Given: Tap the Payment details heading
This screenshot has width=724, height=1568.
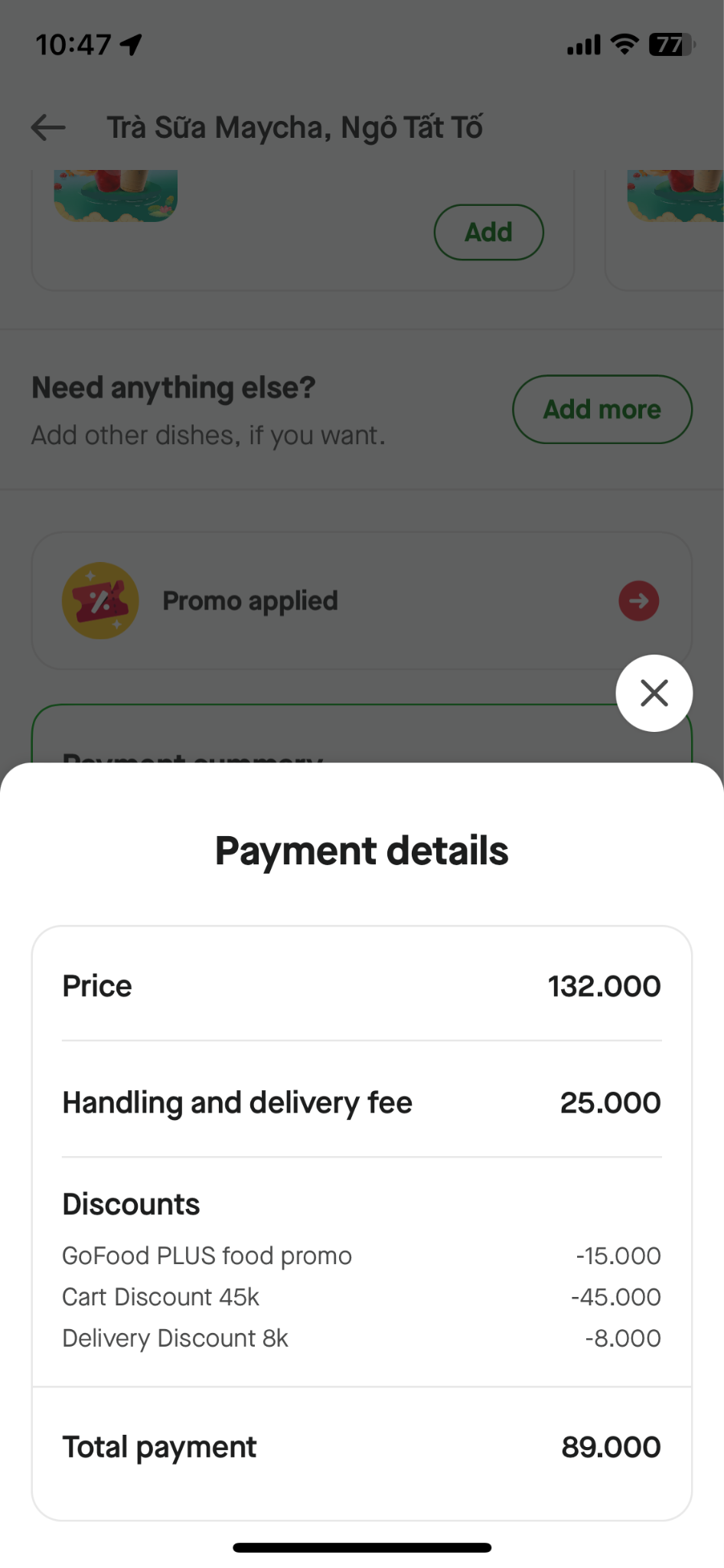Looking at the screenshot, I should [362, 850].
